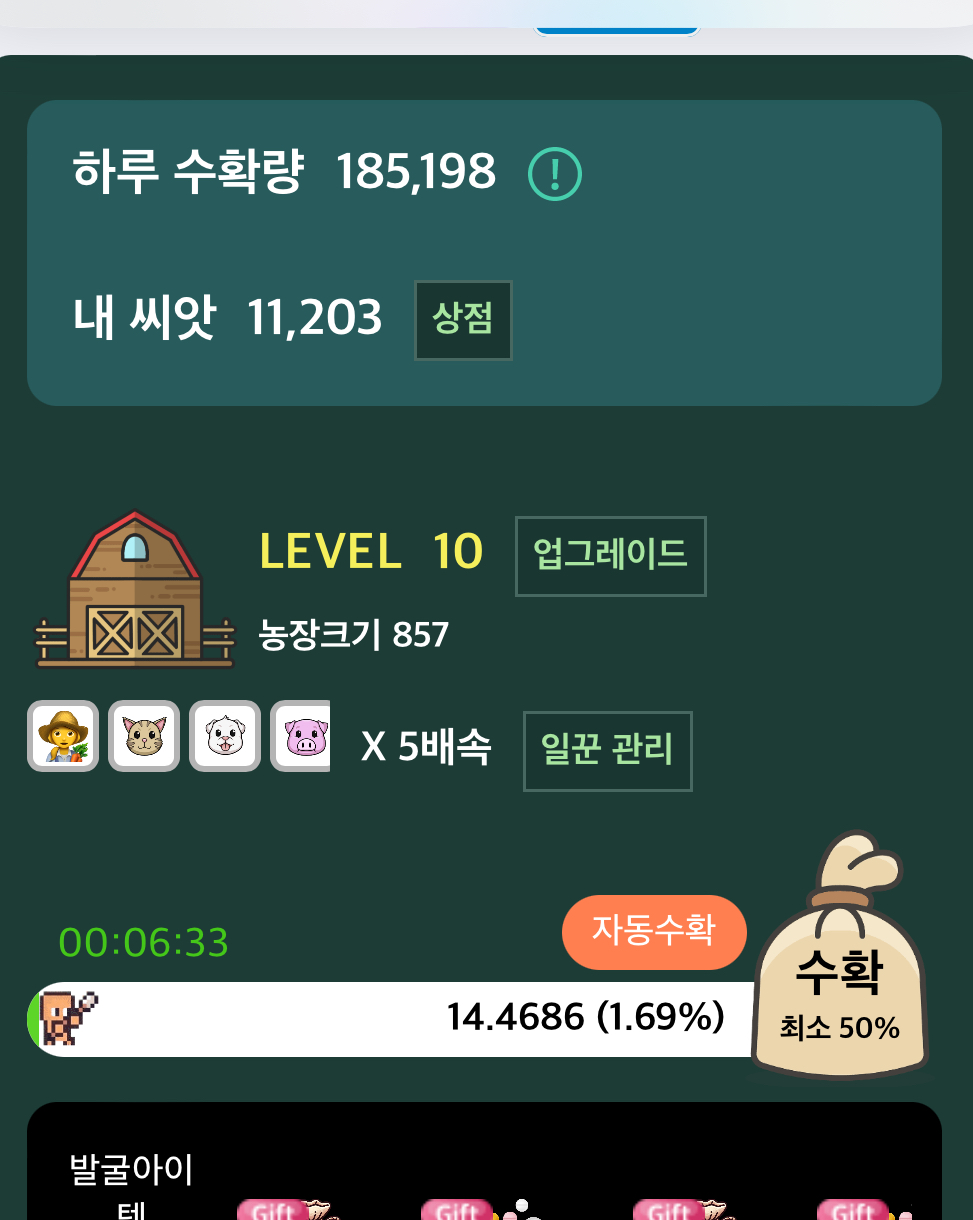Select the farmer worker icon
Screen dimensions: 973x1220
(x=62, y=736)
